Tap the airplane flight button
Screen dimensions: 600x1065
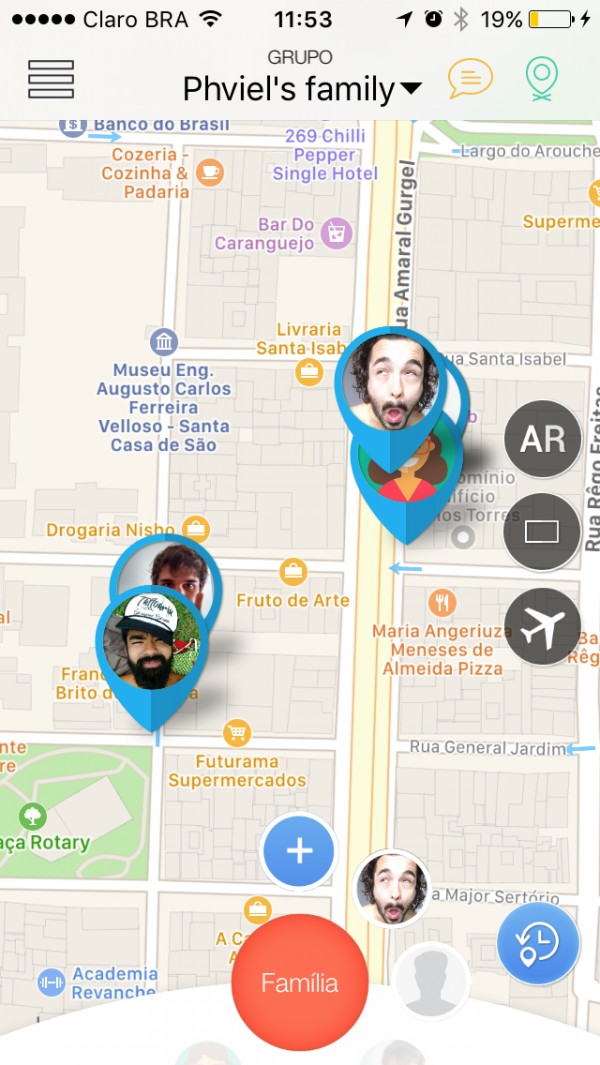(542, 626)
